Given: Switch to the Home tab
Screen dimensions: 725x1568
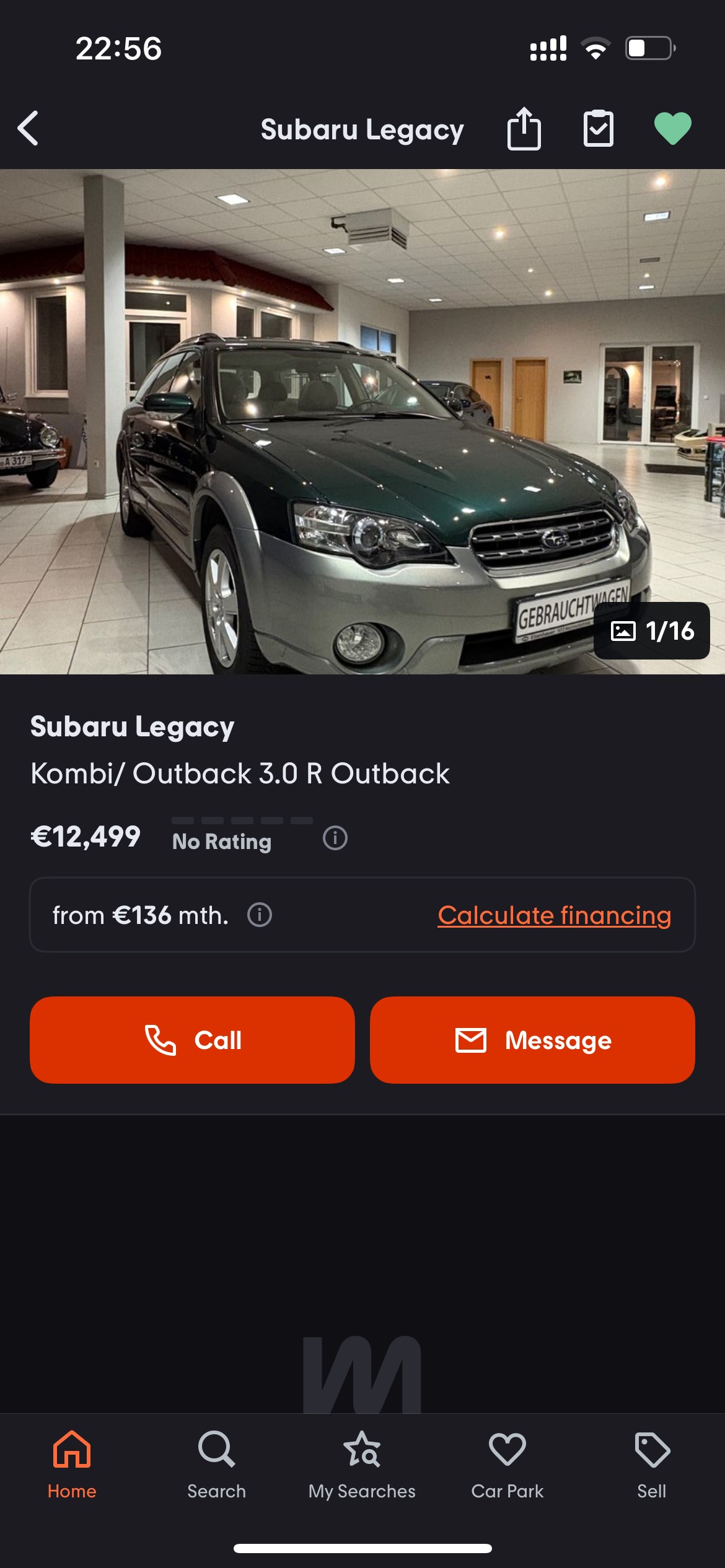Looking at the screenshot, I should click(72, 1464).
